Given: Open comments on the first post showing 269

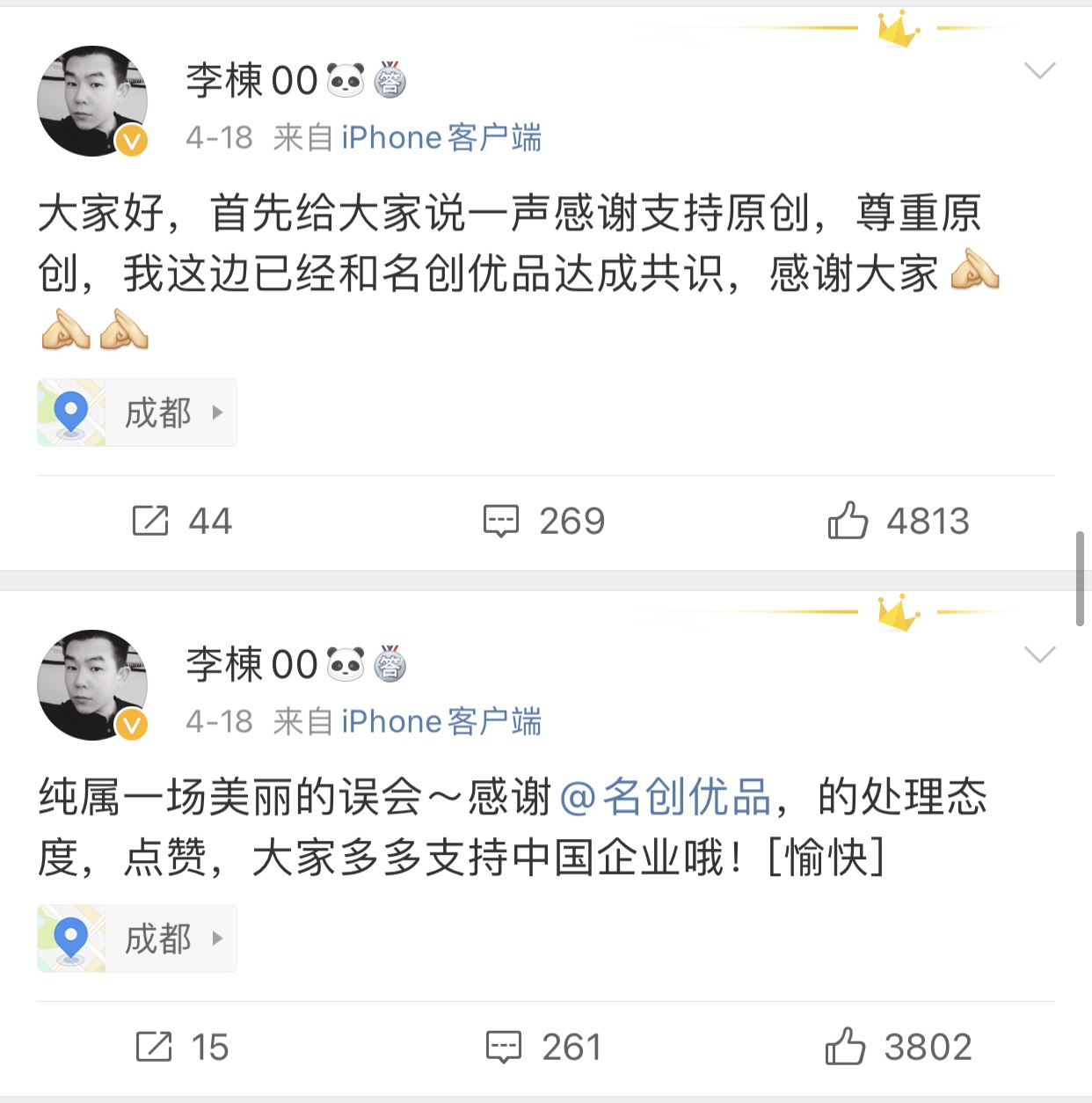Looking at the screenshot, I should (x=501, y=521).
